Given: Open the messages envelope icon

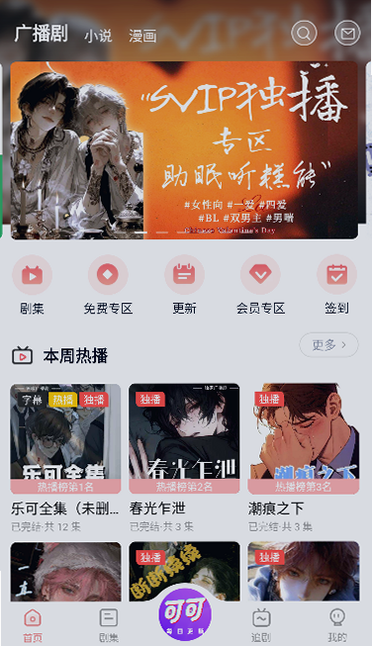Looking at the screenshot, I should click(x=347, y=33).
